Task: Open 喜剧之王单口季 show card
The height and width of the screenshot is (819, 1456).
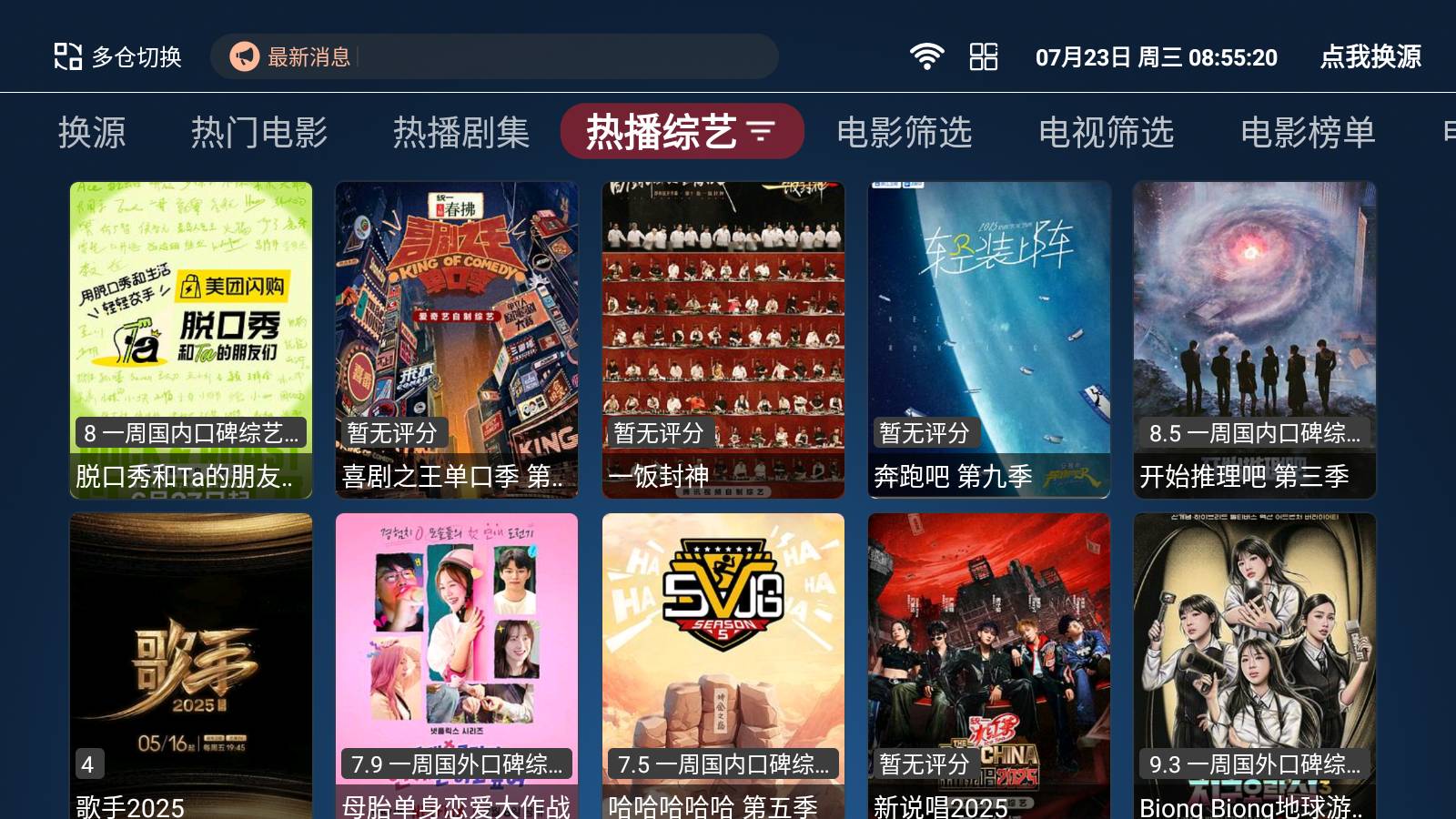Action: (457, 339)
